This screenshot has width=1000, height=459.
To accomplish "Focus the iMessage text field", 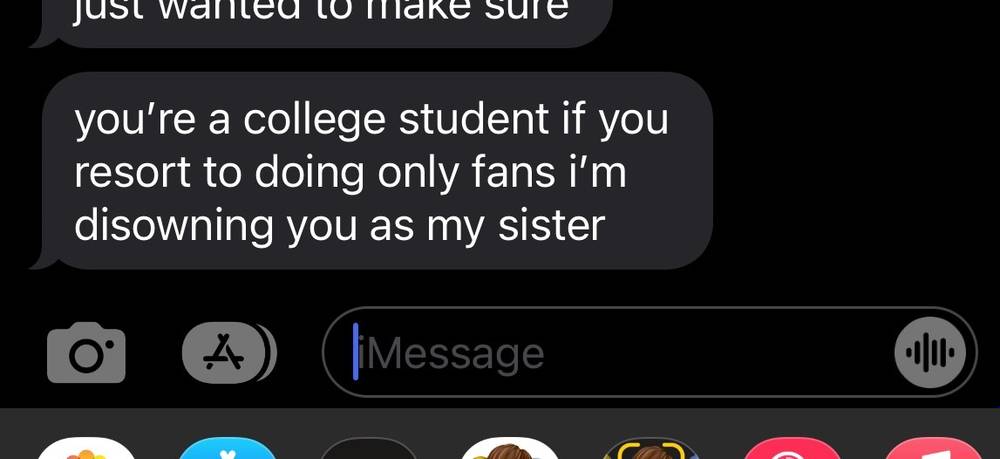I will (600, 353).
